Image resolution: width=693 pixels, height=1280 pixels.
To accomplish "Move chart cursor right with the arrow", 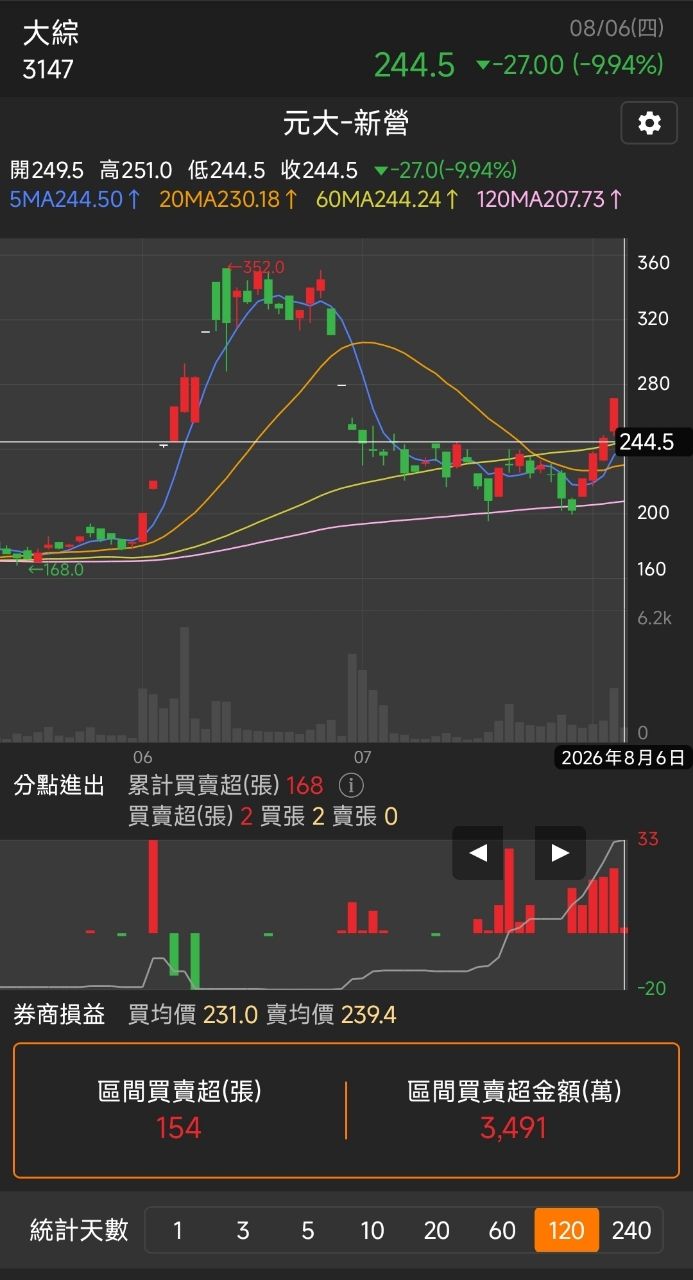I will pyautogui.click(x=560, y=853).
